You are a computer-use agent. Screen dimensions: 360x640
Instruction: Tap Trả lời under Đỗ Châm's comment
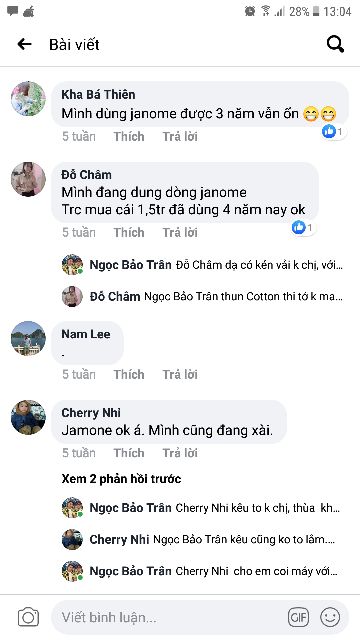click(180, 233)
